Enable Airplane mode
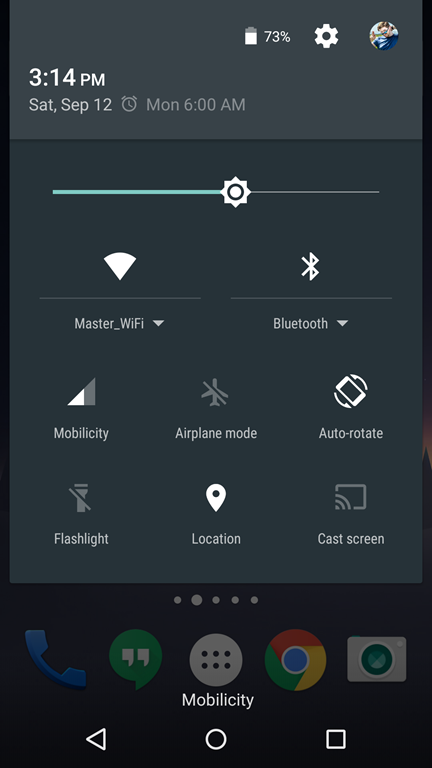The image size is (432, 768). pos(216,408)
